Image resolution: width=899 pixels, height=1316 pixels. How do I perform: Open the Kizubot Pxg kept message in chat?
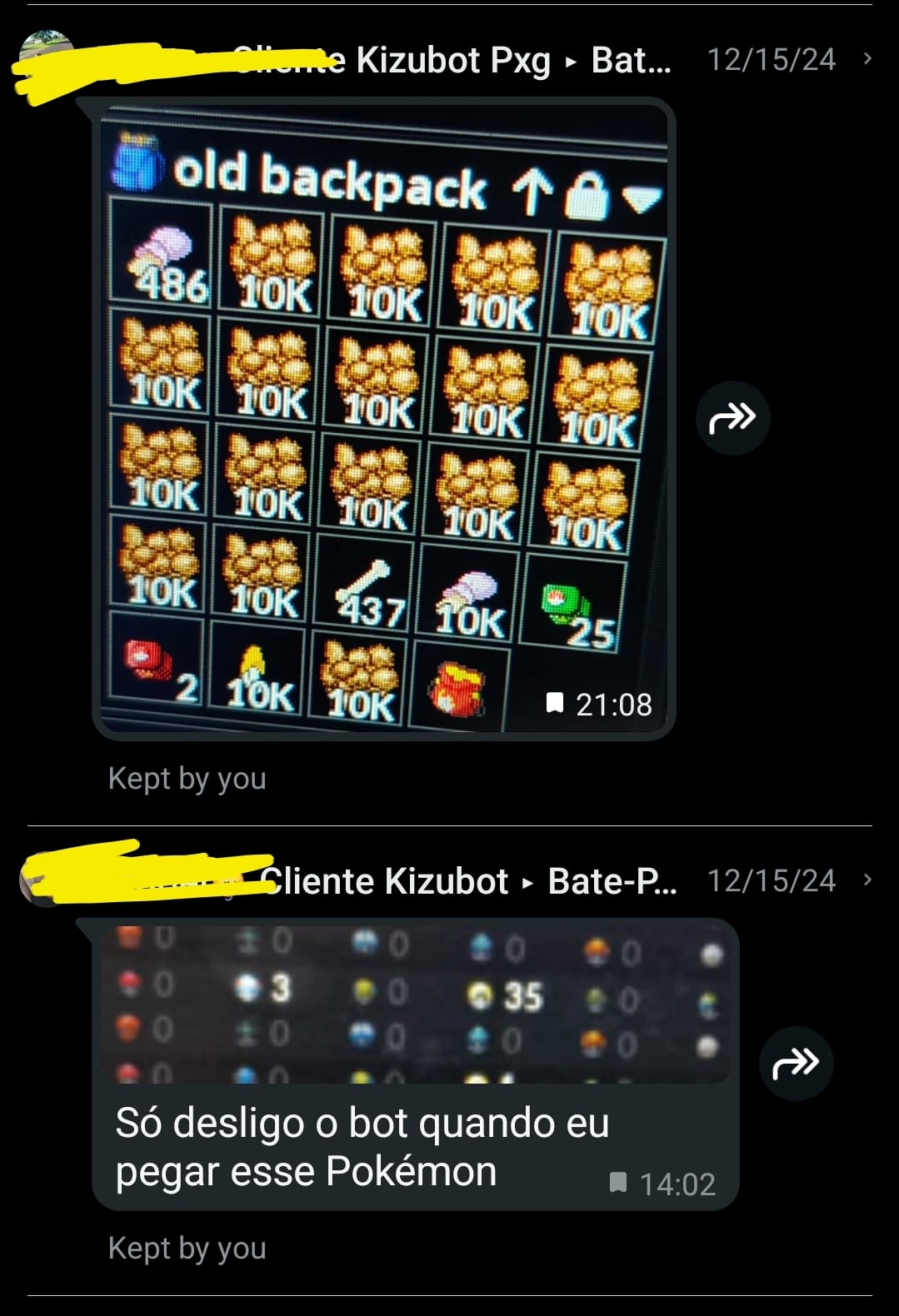click(x=867, y=59)
